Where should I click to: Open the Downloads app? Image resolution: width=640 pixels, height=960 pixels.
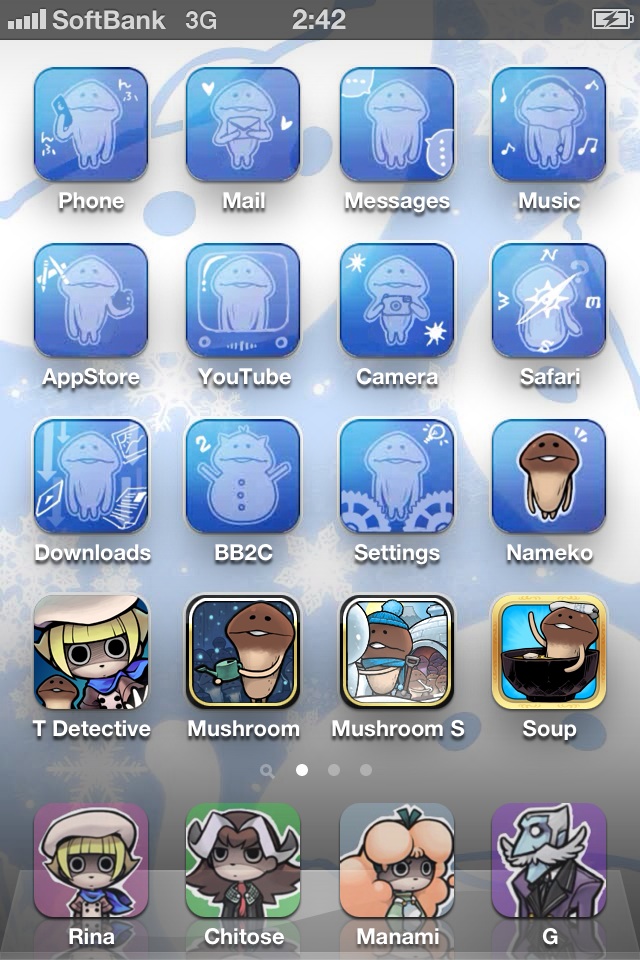coord(91,477)
